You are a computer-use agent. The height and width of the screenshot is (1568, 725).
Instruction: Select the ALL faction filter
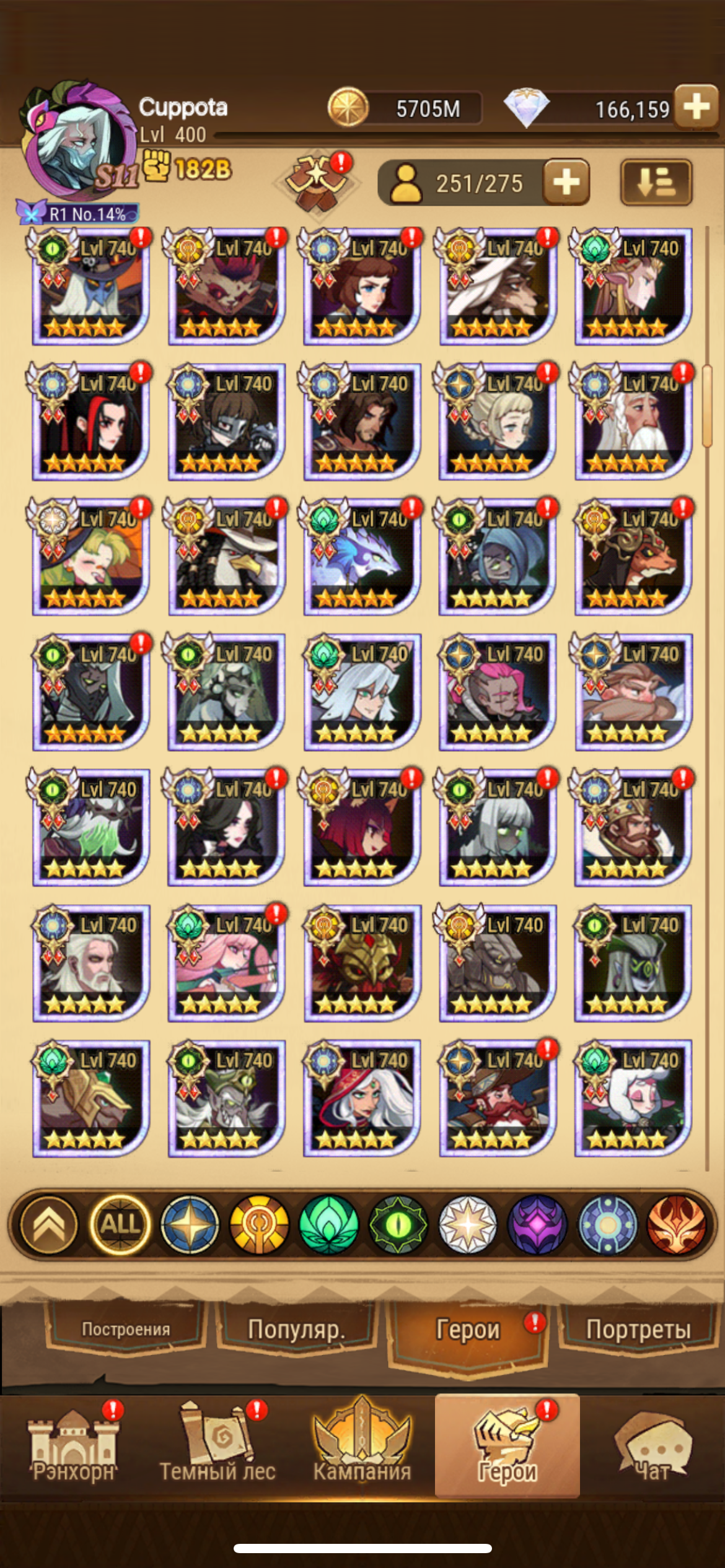click(120, 1224)
